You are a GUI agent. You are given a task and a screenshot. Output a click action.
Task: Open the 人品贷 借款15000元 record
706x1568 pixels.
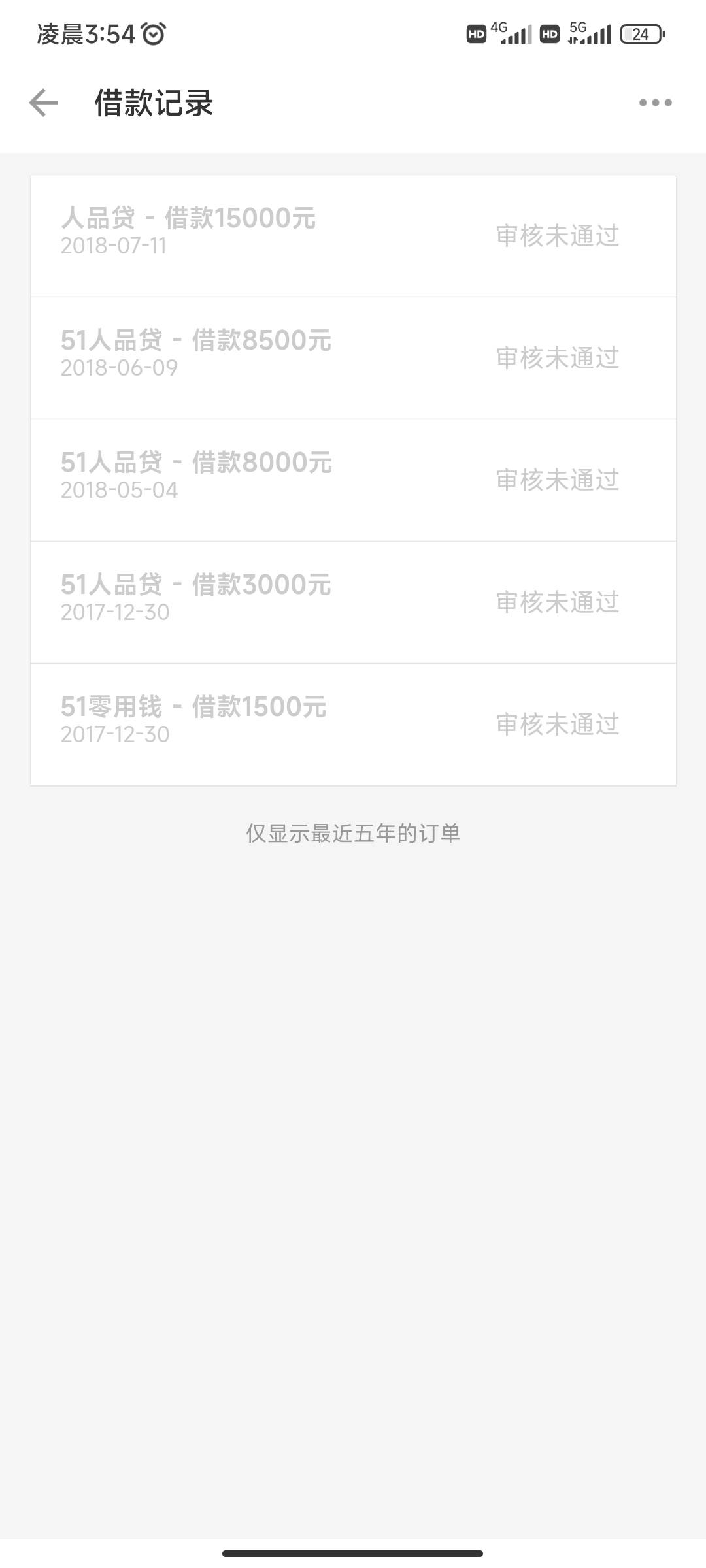(x=353, y=237)
